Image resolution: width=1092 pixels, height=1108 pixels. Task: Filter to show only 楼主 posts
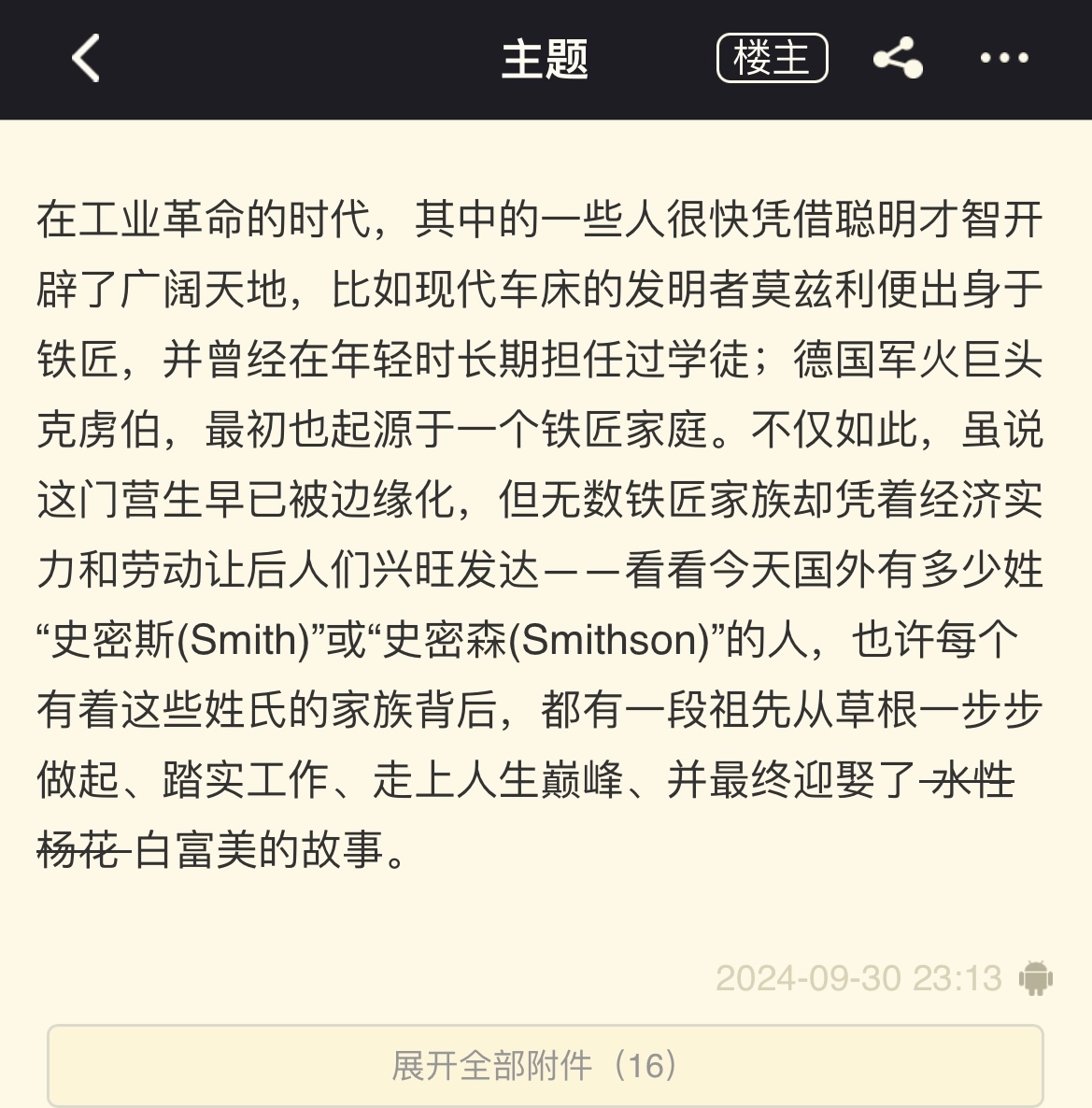click(x=772, y=58)
